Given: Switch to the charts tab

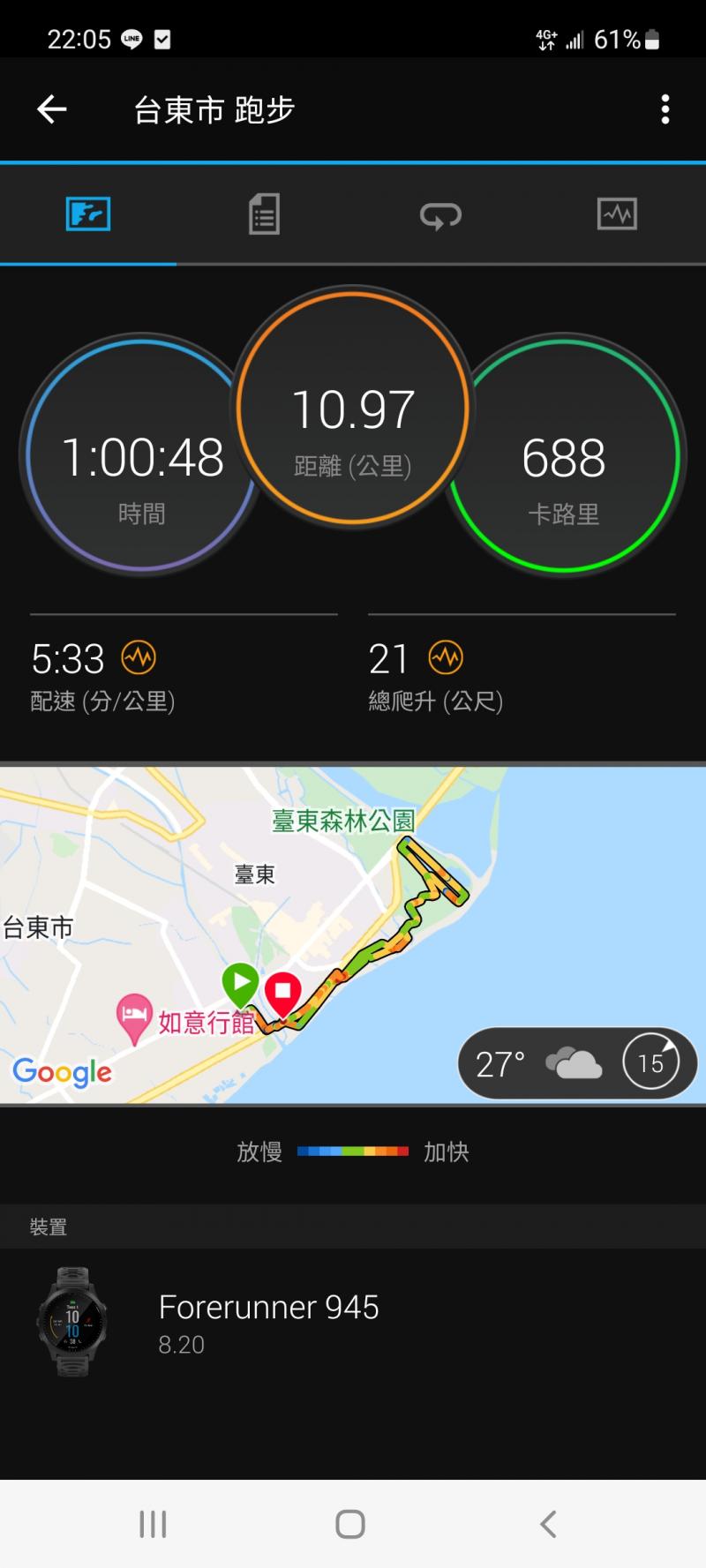Looking at the screenshot, I should [x=617, y=214].
